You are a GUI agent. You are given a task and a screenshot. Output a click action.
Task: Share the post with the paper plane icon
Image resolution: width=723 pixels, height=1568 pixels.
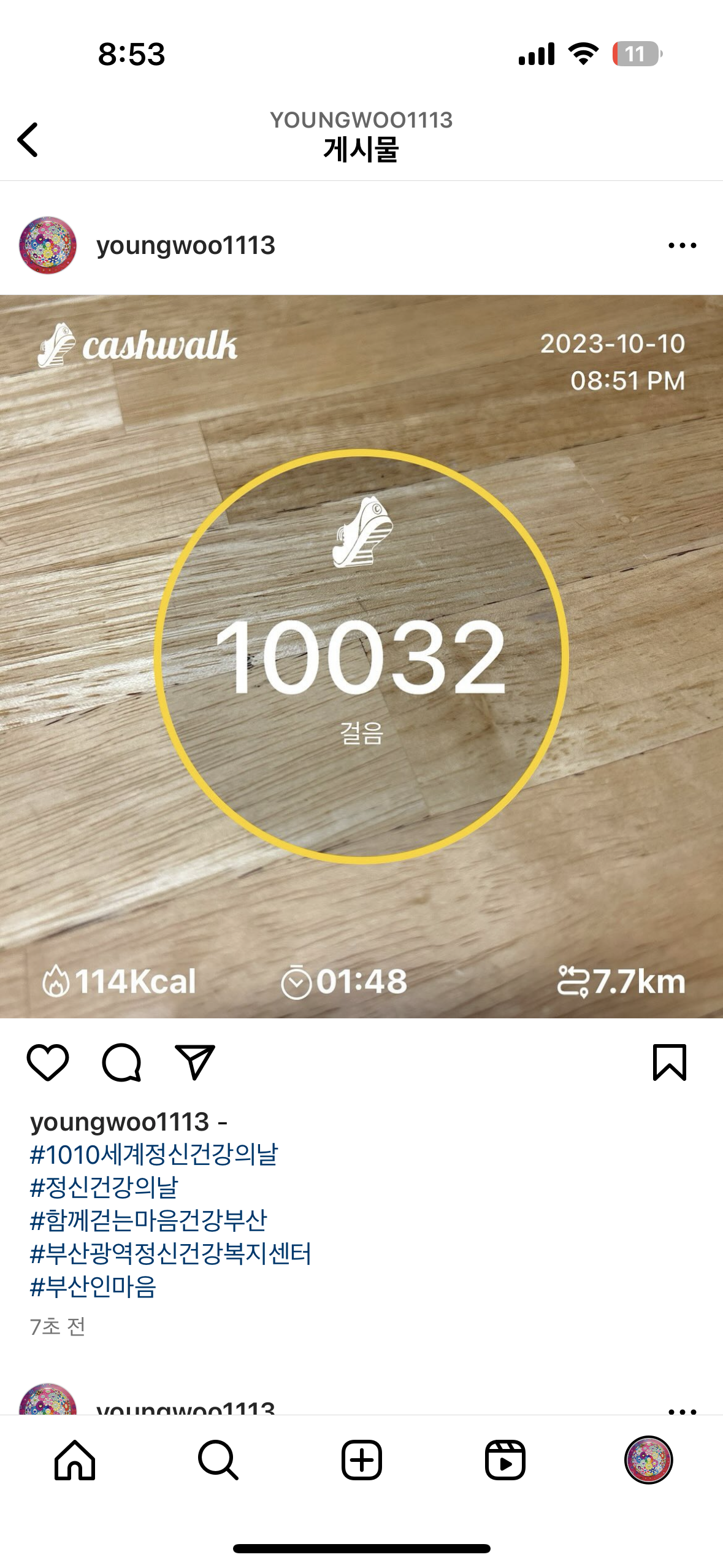195,1062
